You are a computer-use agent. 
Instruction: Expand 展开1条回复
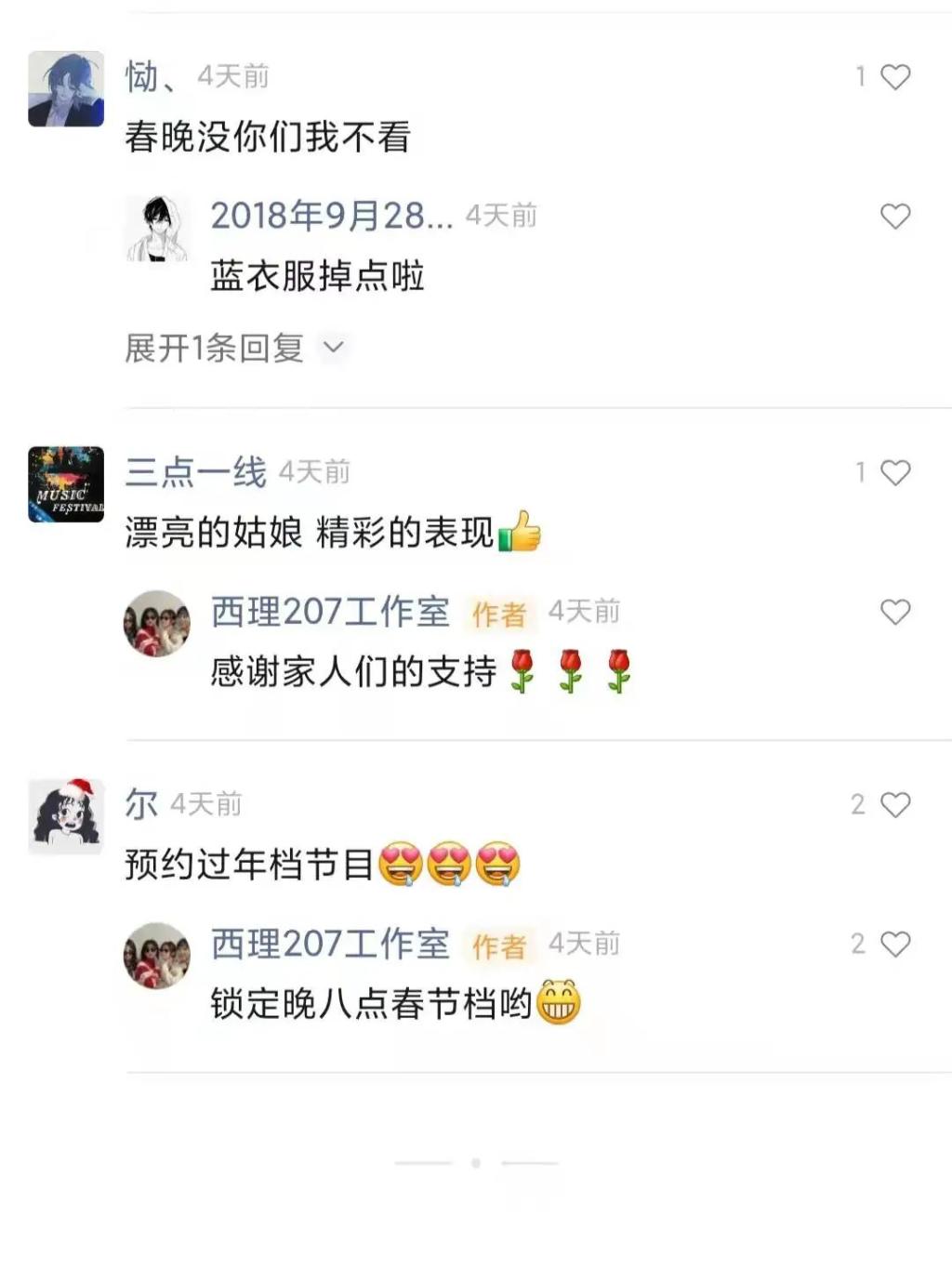[x=234, y=349]
